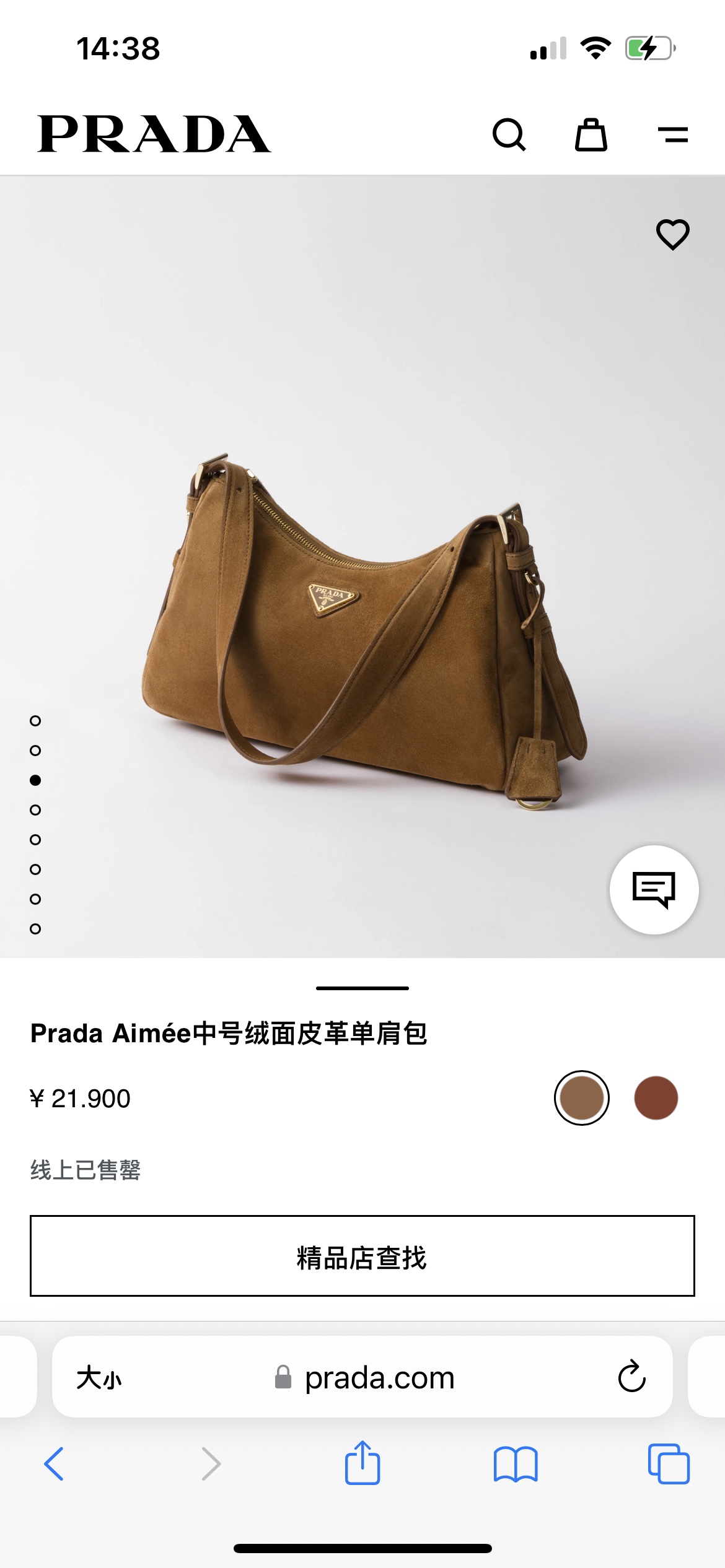Share this page via Safari

point(362,1463)
